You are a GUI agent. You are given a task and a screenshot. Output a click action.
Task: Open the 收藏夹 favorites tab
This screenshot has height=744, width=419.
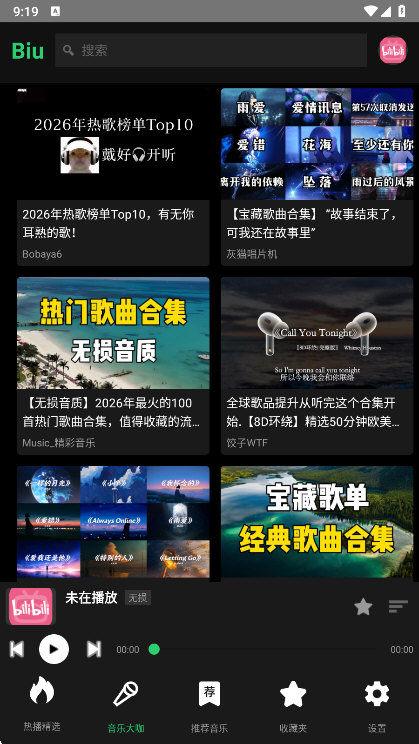click(293, 705)
